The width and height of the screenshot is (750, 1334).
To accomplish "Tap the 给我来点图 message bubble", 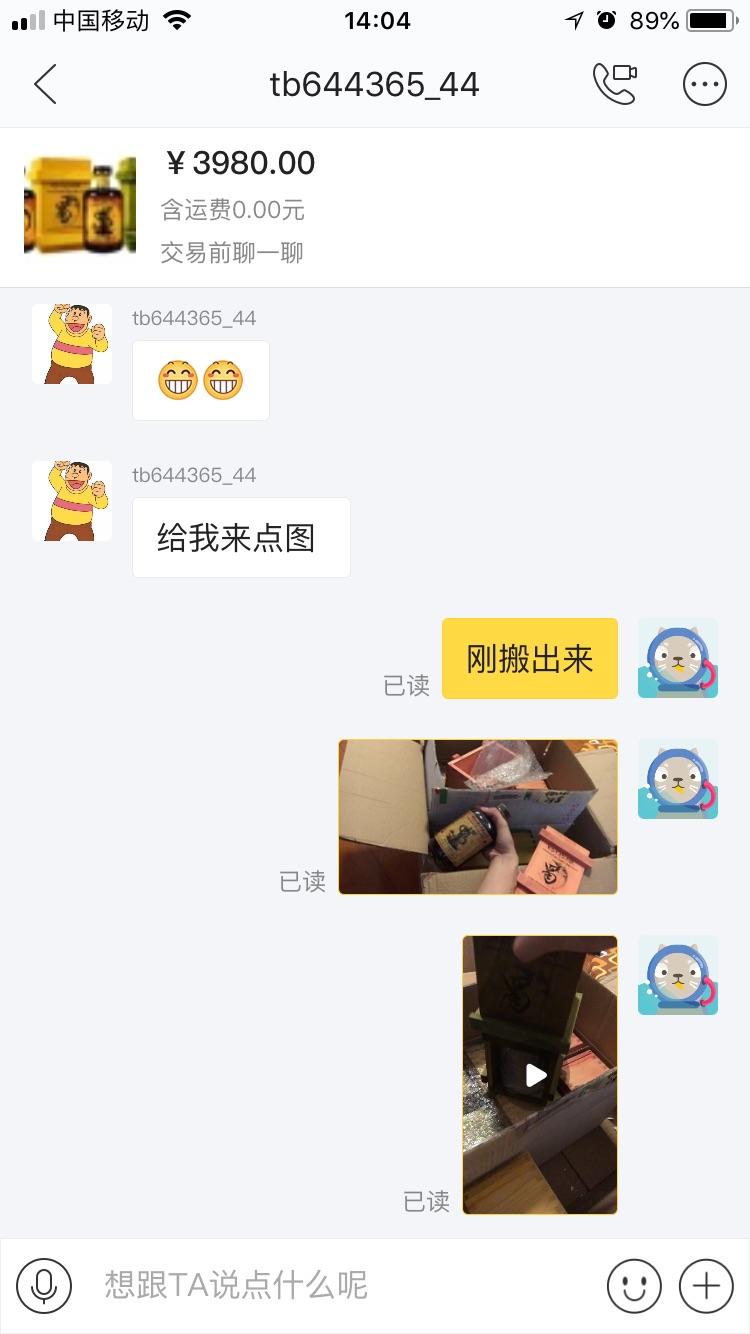I will 240,537.
